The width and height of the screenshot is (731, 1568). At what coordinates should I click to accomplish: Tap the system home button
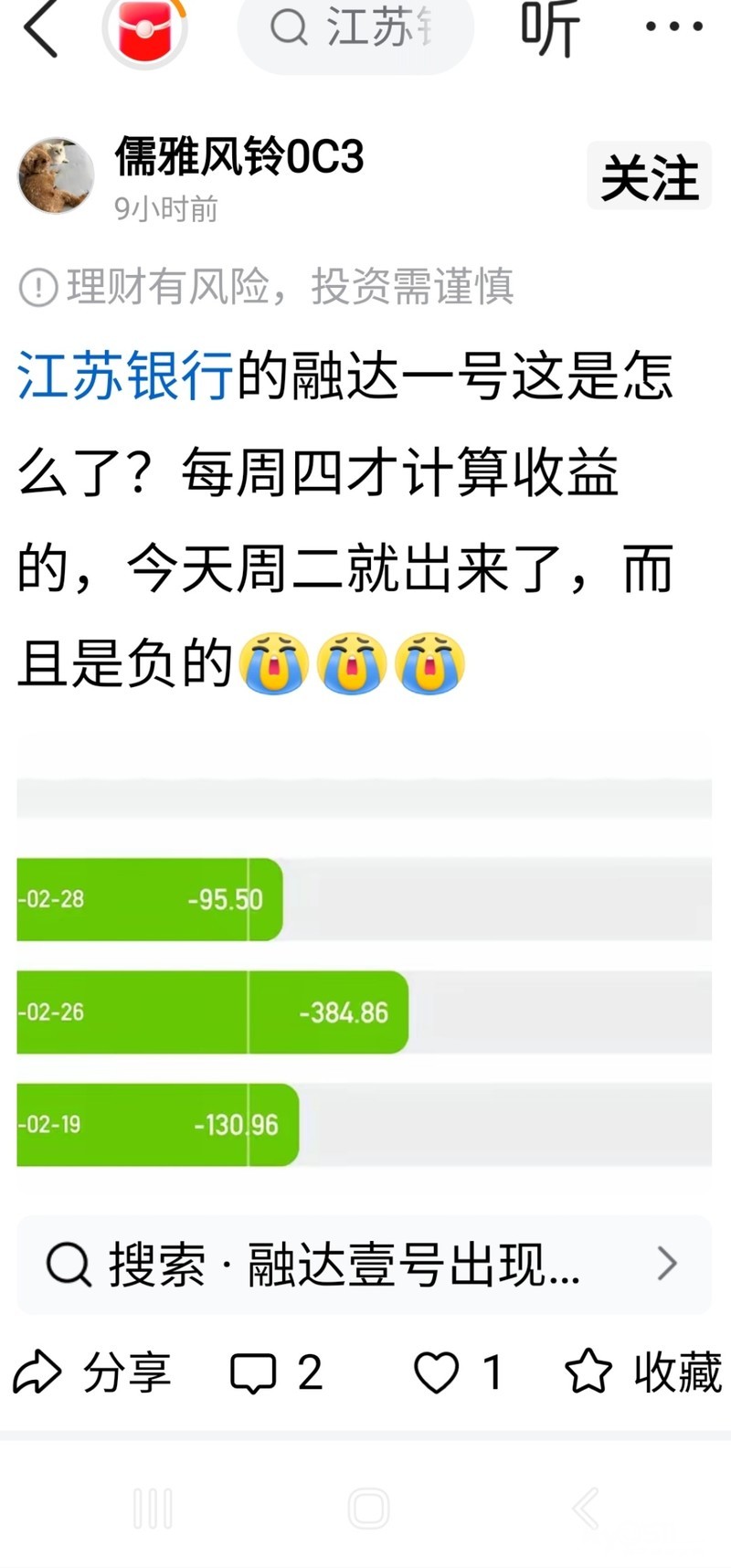pyautogui.click(x=368, y=1508)
